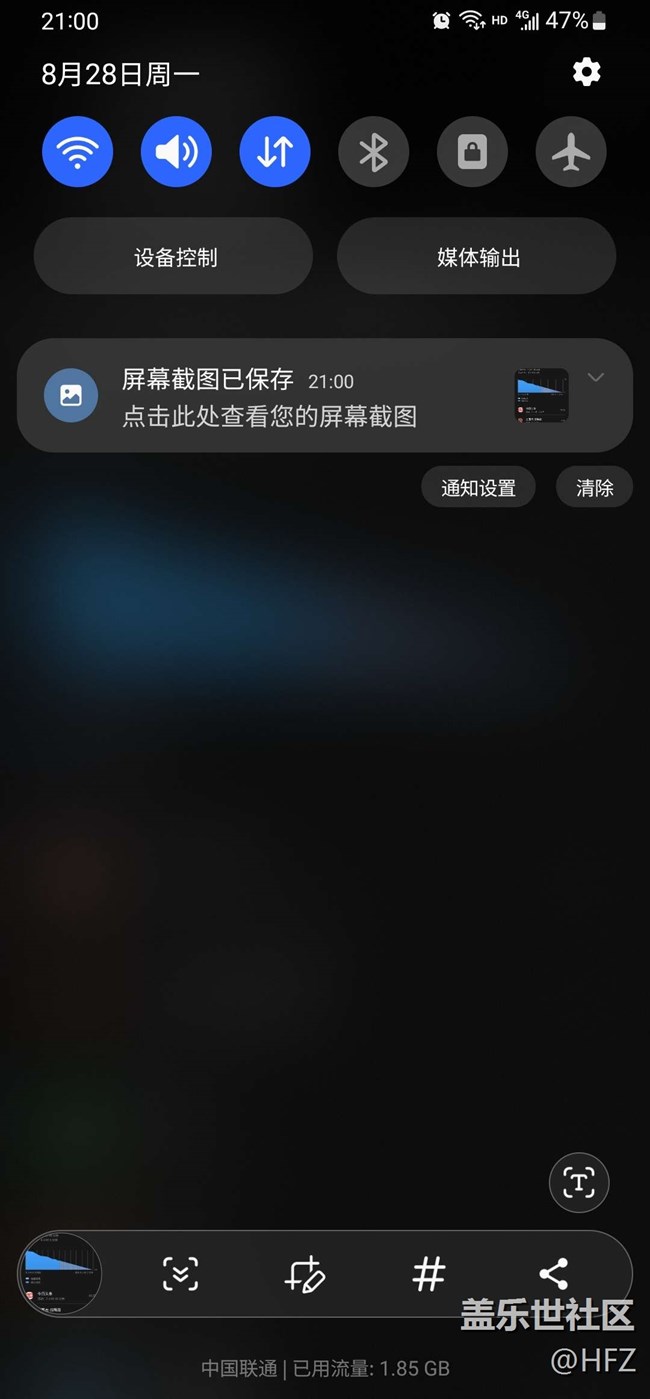Clear notifications with 清除
Image resolution: width=650 pixels, height=1399 pixels.
pyautogui.click(x=594, y=488)
